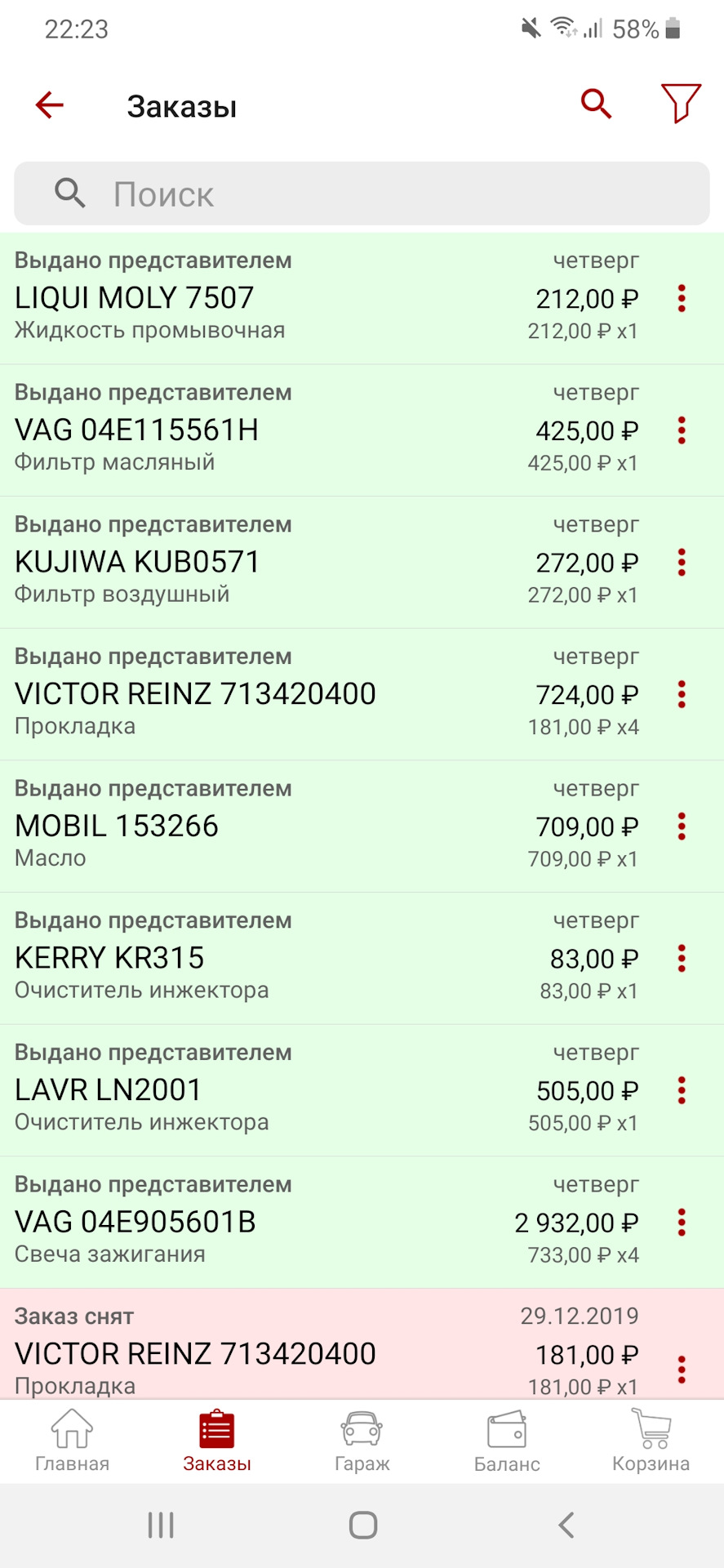
Task: Open the system recent apps view
Action: point(161,1525)
